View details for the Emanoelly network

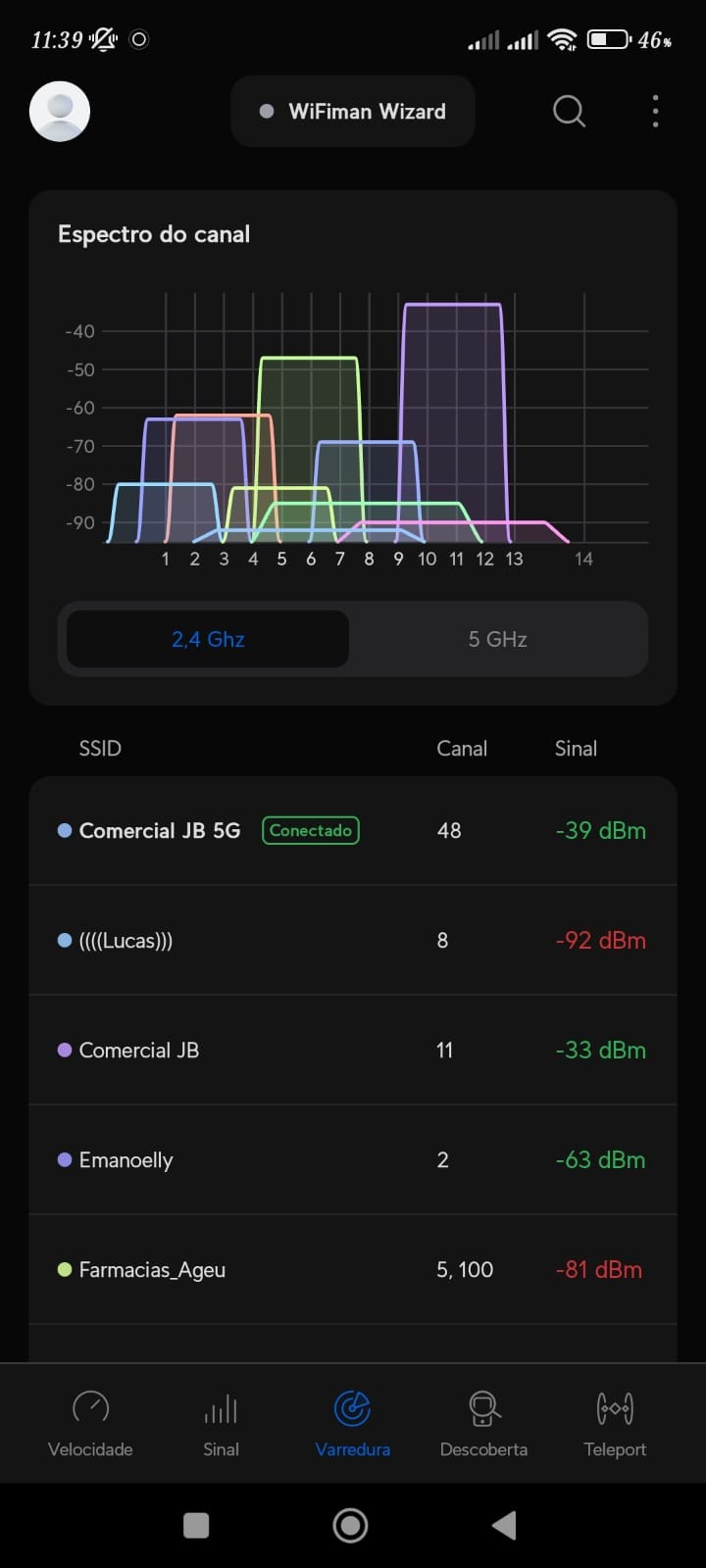353,1160
